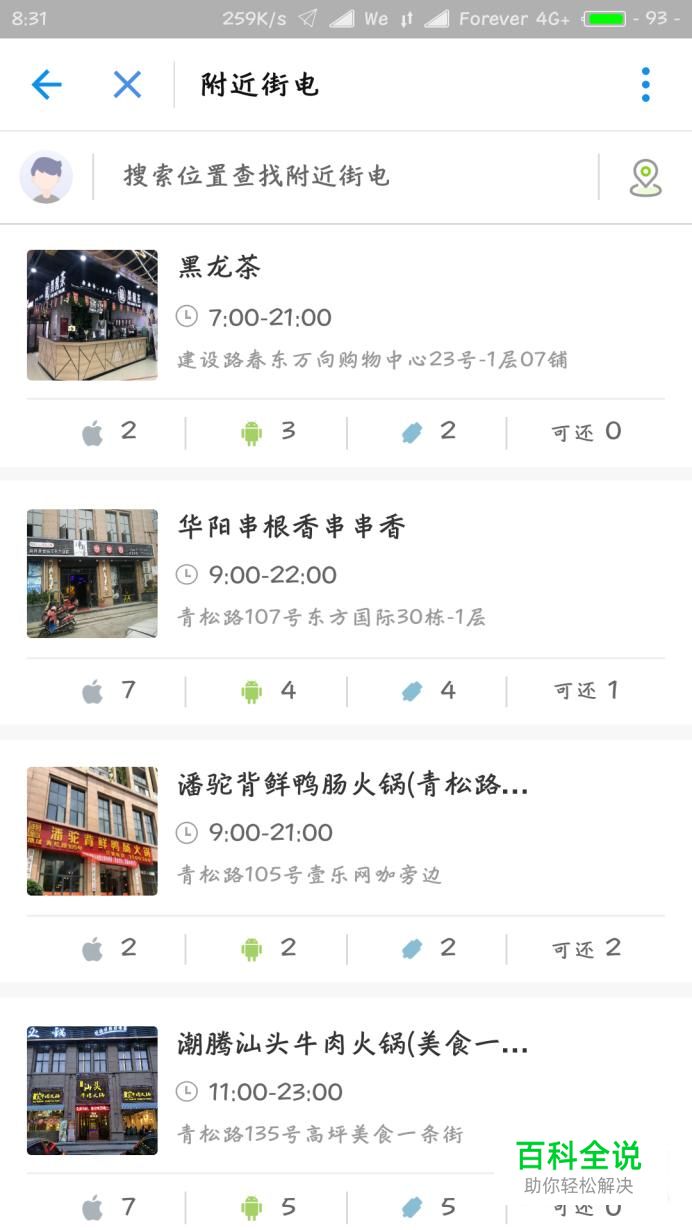Open the user profile avatar

click(x=46, y=177)
